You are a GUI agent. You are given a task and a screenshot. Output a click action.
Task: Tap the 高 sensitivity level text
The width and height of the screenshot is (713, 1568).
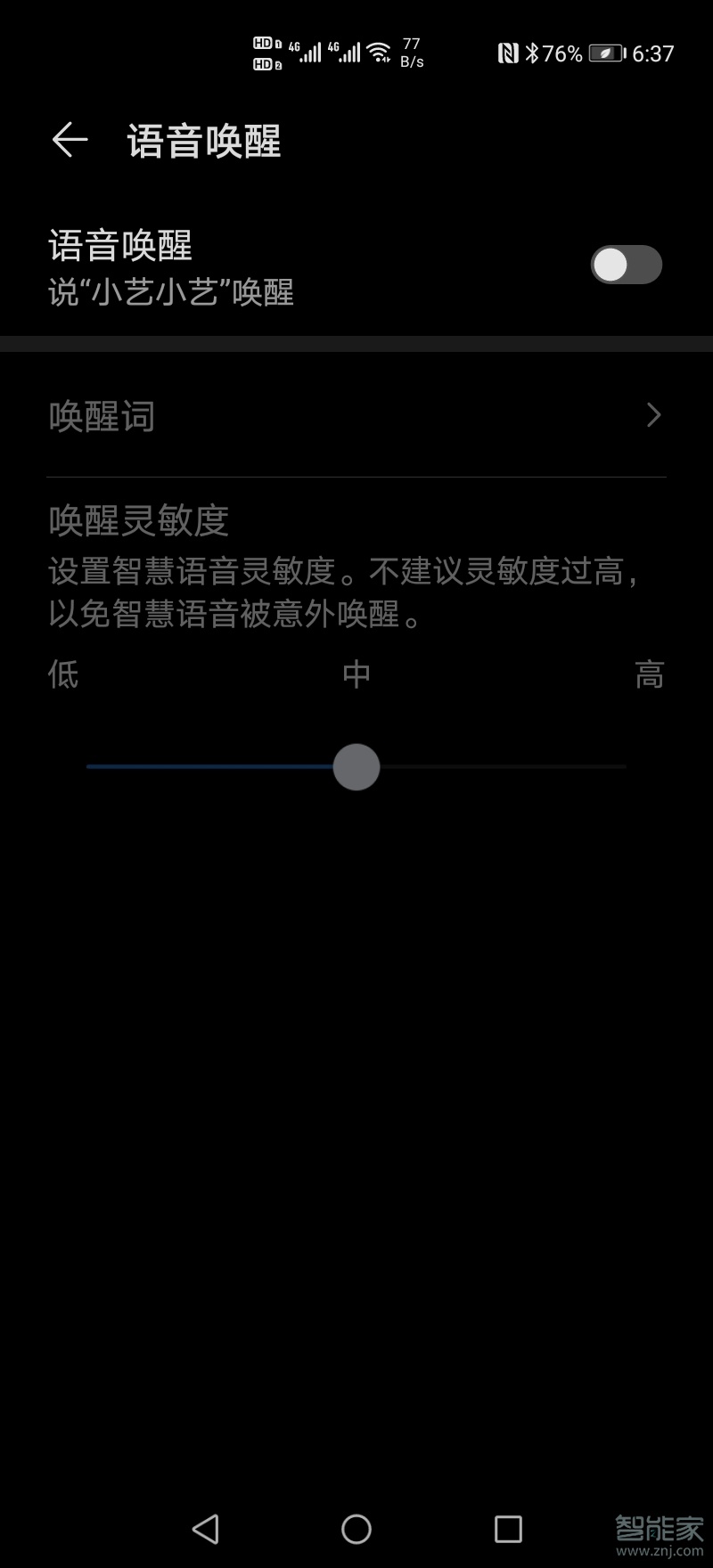point(650,674)
